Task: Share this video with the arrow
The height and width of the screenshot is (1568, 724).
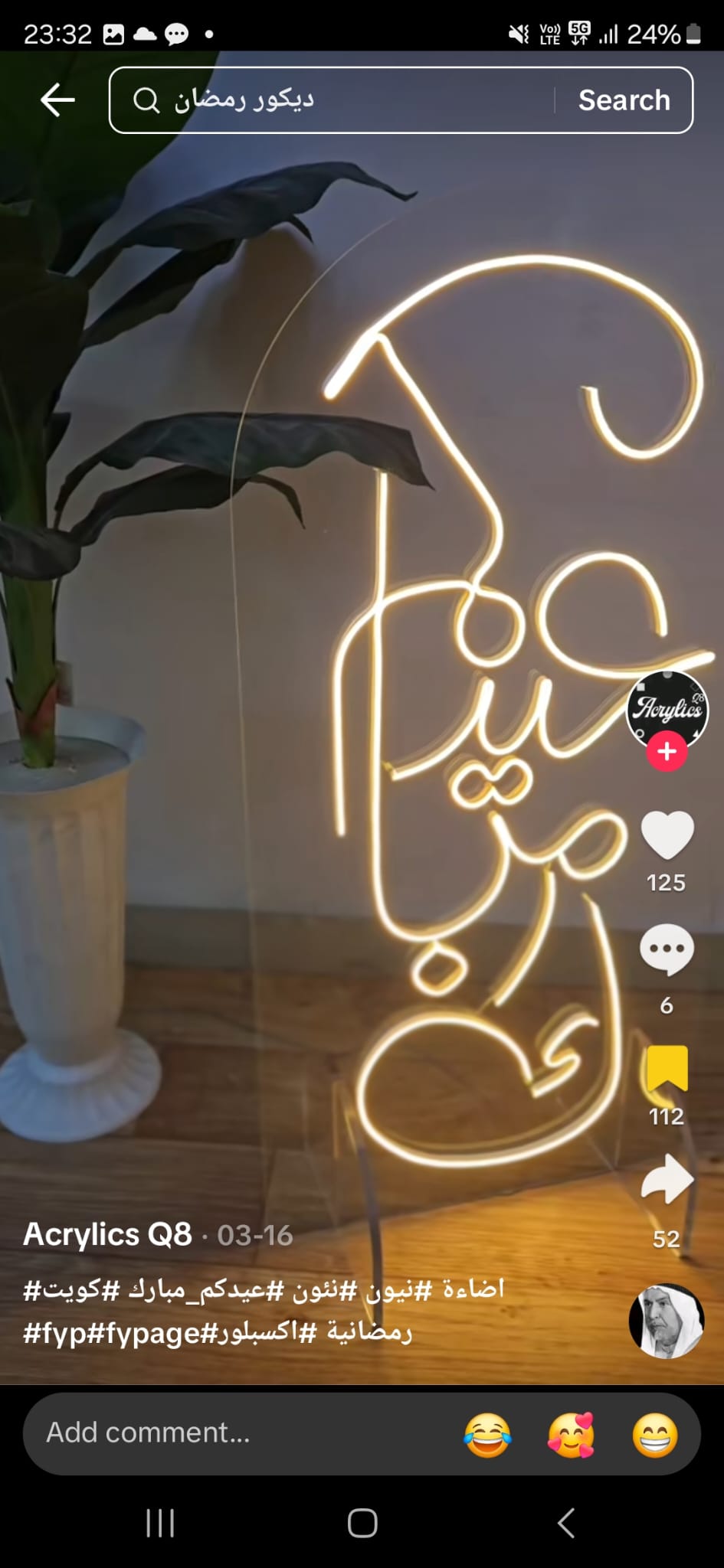Action: pyautogui.click(x=667, y=1179)
